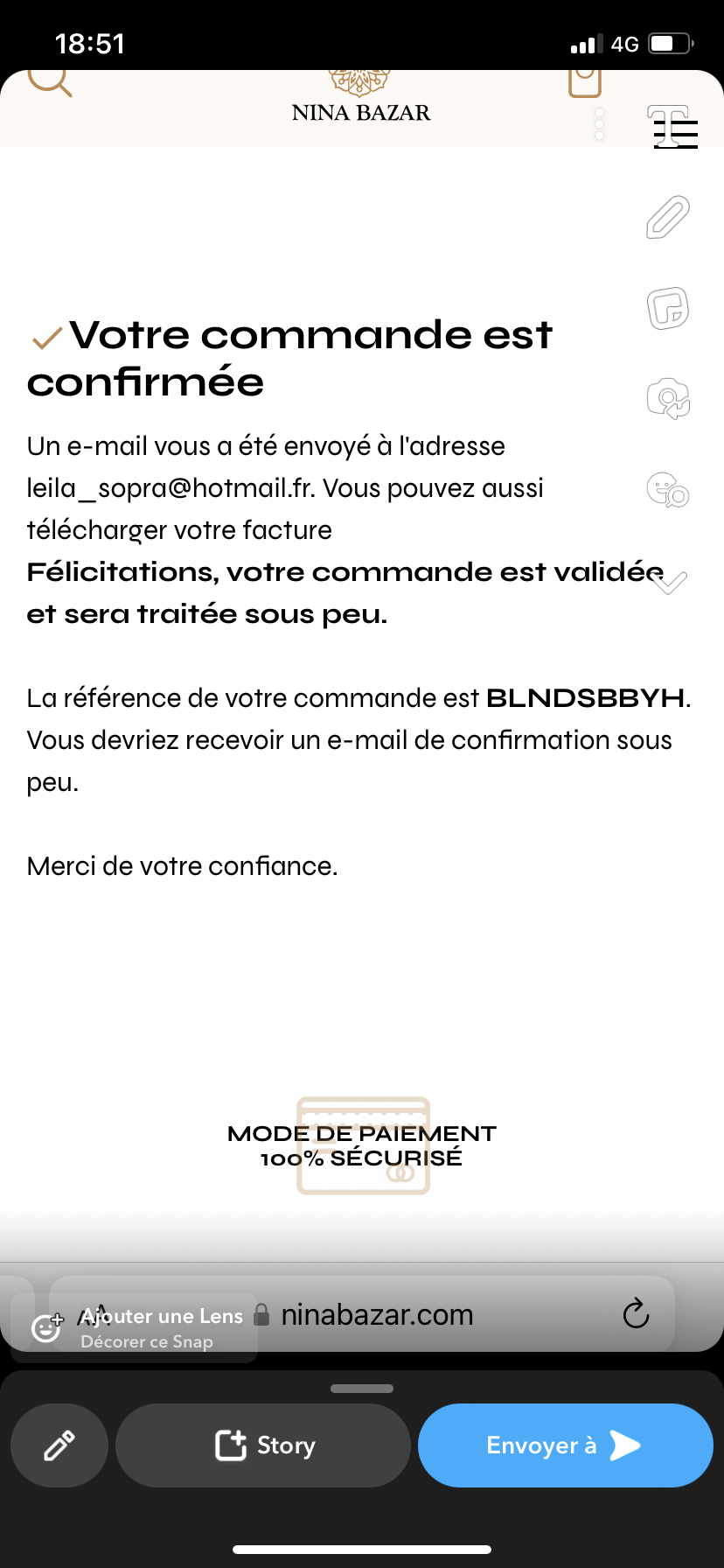Tap Envoyer à to send snap
Viewport: 724px width, 1568px height.
coord(566,1445)
